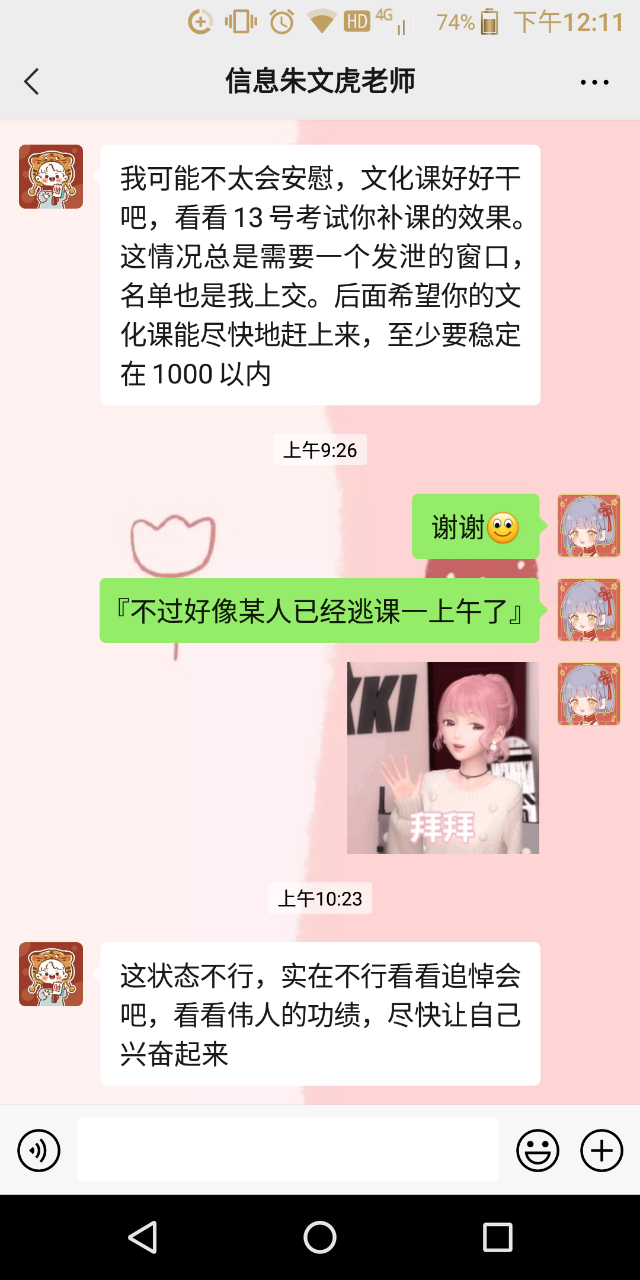Viewport: 640px width, 1280px height.
Task: Open my avatar beside the 谢谢 message
Action: pyautogui.click(x=588, y=526)
